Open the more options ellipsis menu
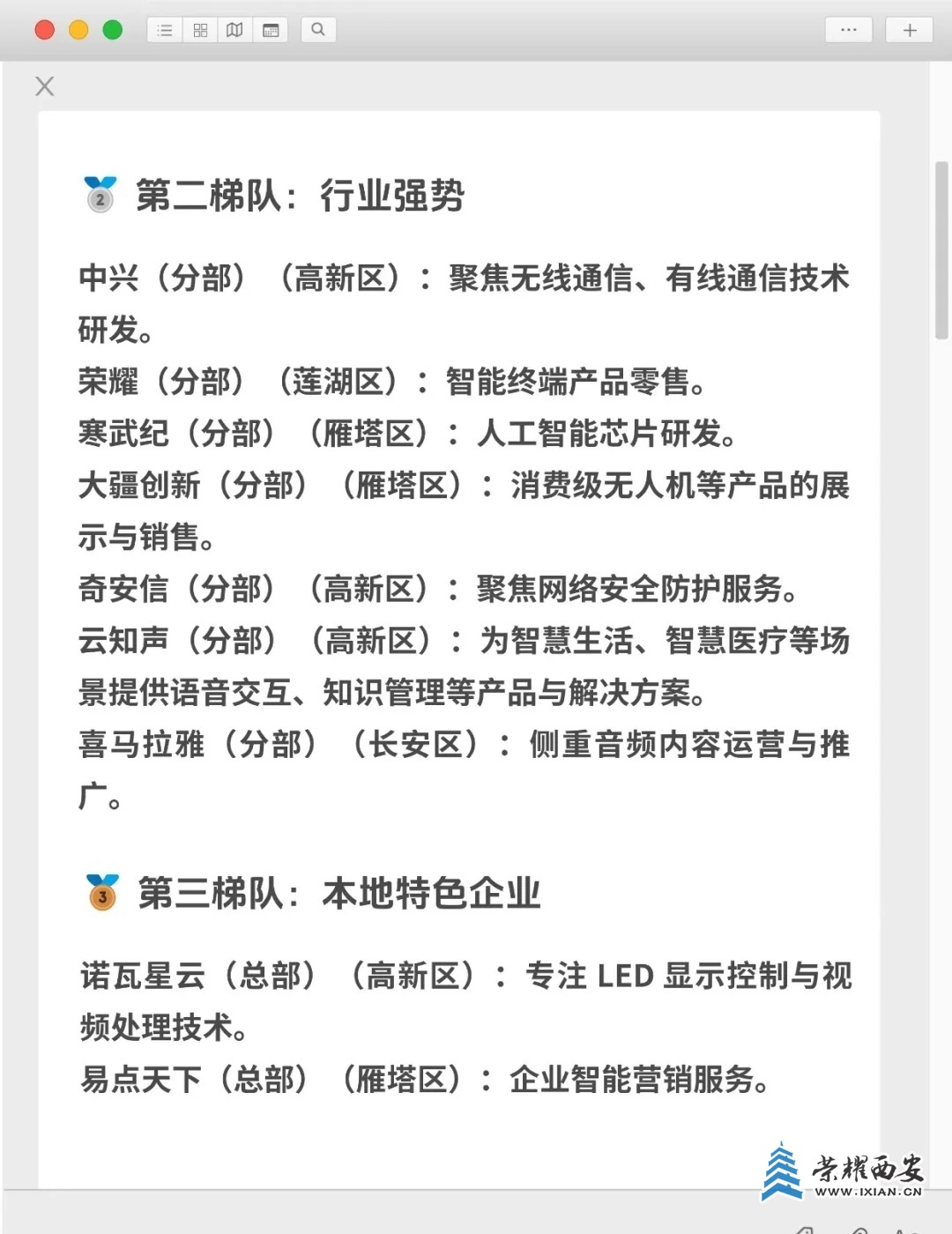952x1234 pixels. (x=848, y=29)
